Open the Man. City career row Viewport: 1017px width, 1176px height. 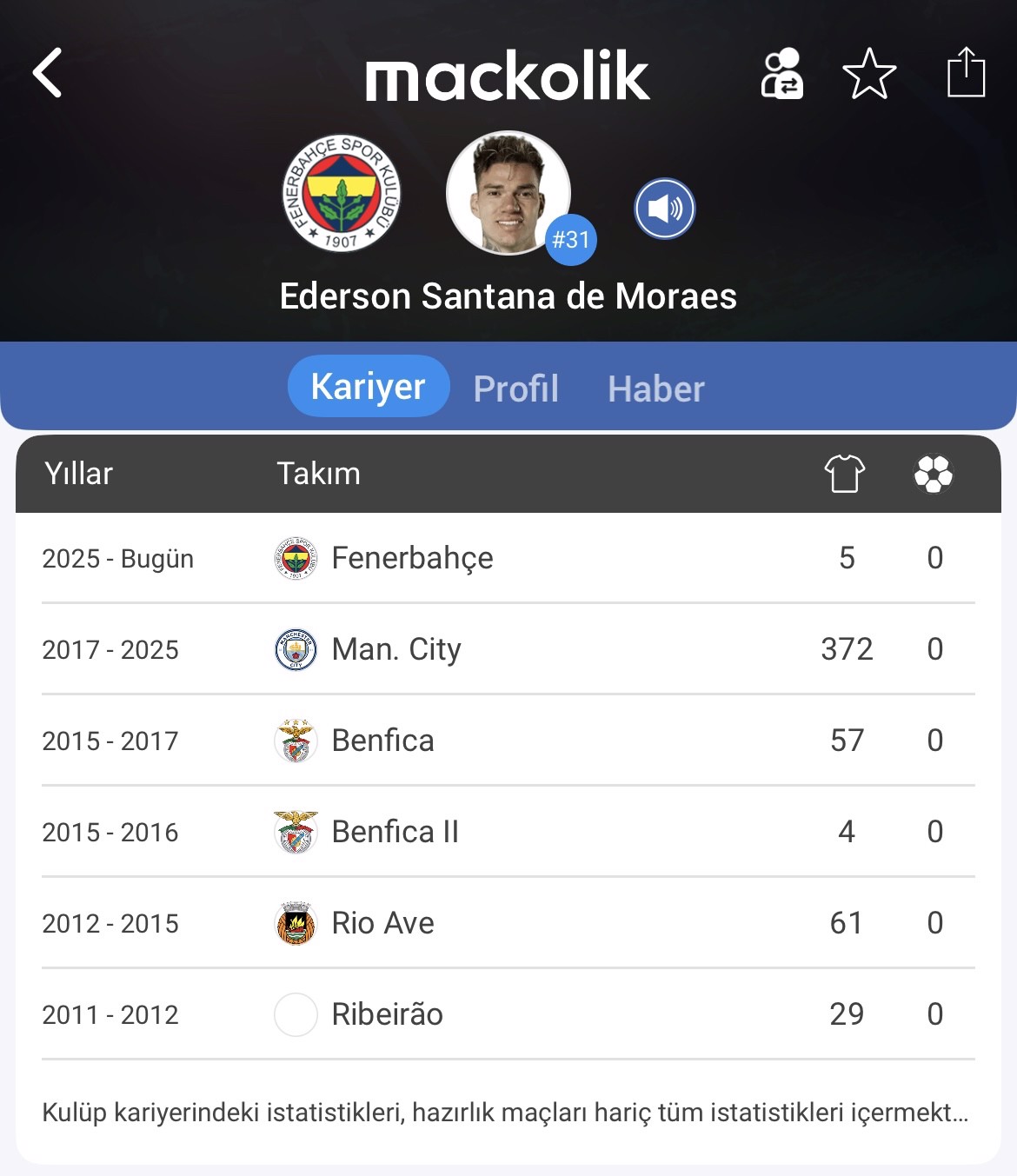click(396, 649)
